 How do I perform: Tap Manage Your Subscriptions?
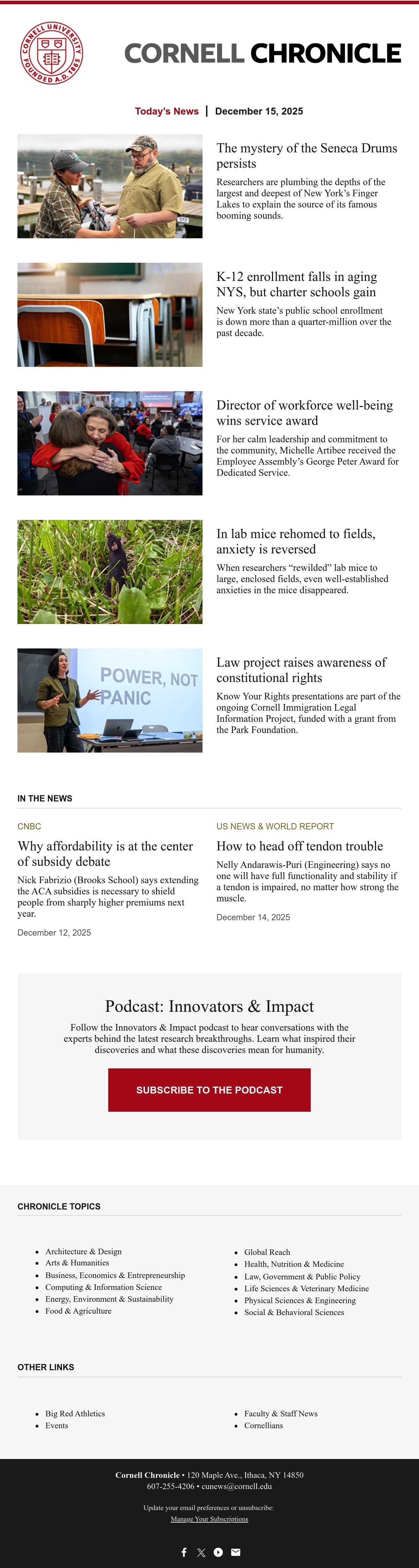tap(209, 1519)
